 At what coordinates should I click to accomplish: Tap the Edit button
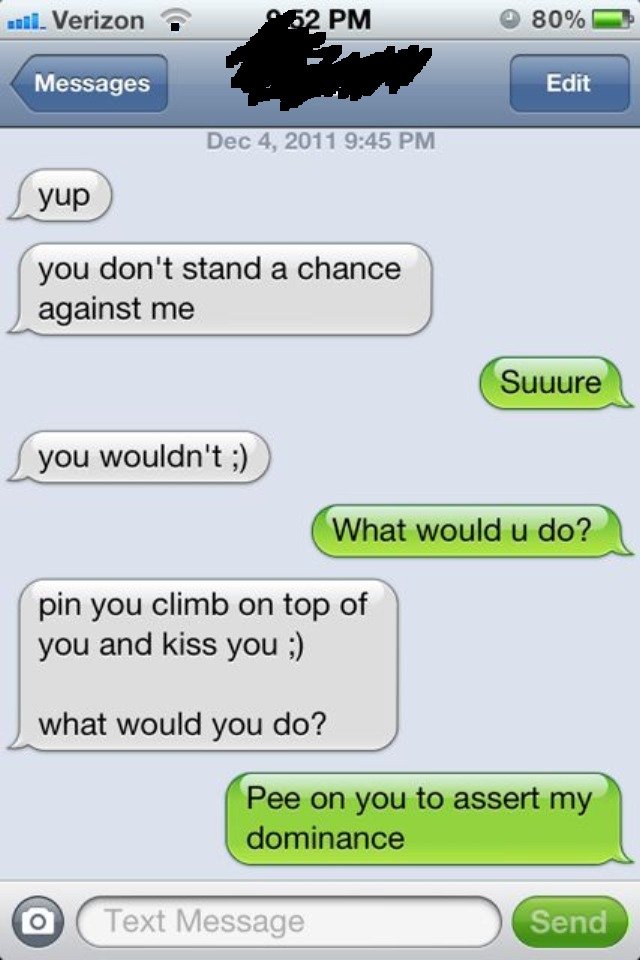(x=567, y=83)
